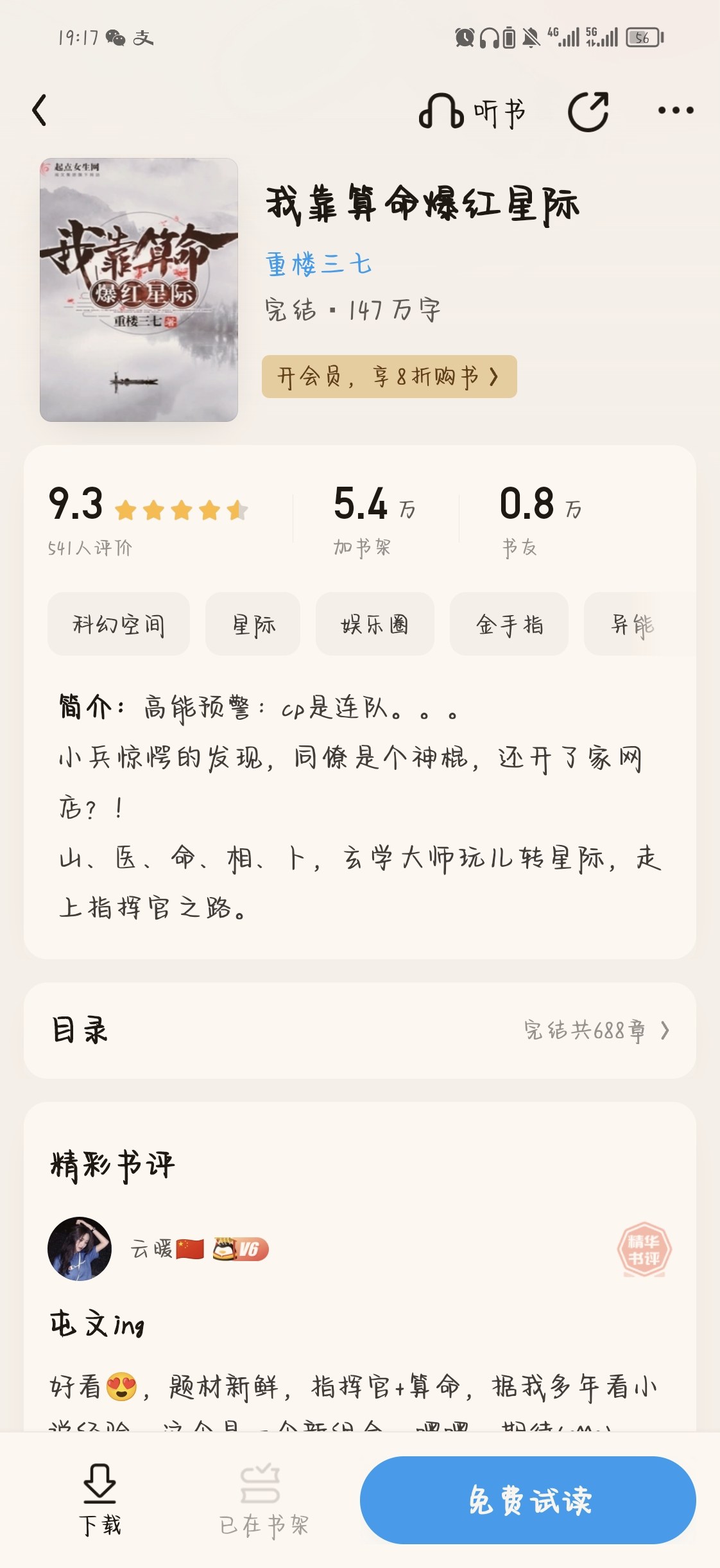
Task: Open the three-dot overflow menu
Action: click(x=676, y=110)
